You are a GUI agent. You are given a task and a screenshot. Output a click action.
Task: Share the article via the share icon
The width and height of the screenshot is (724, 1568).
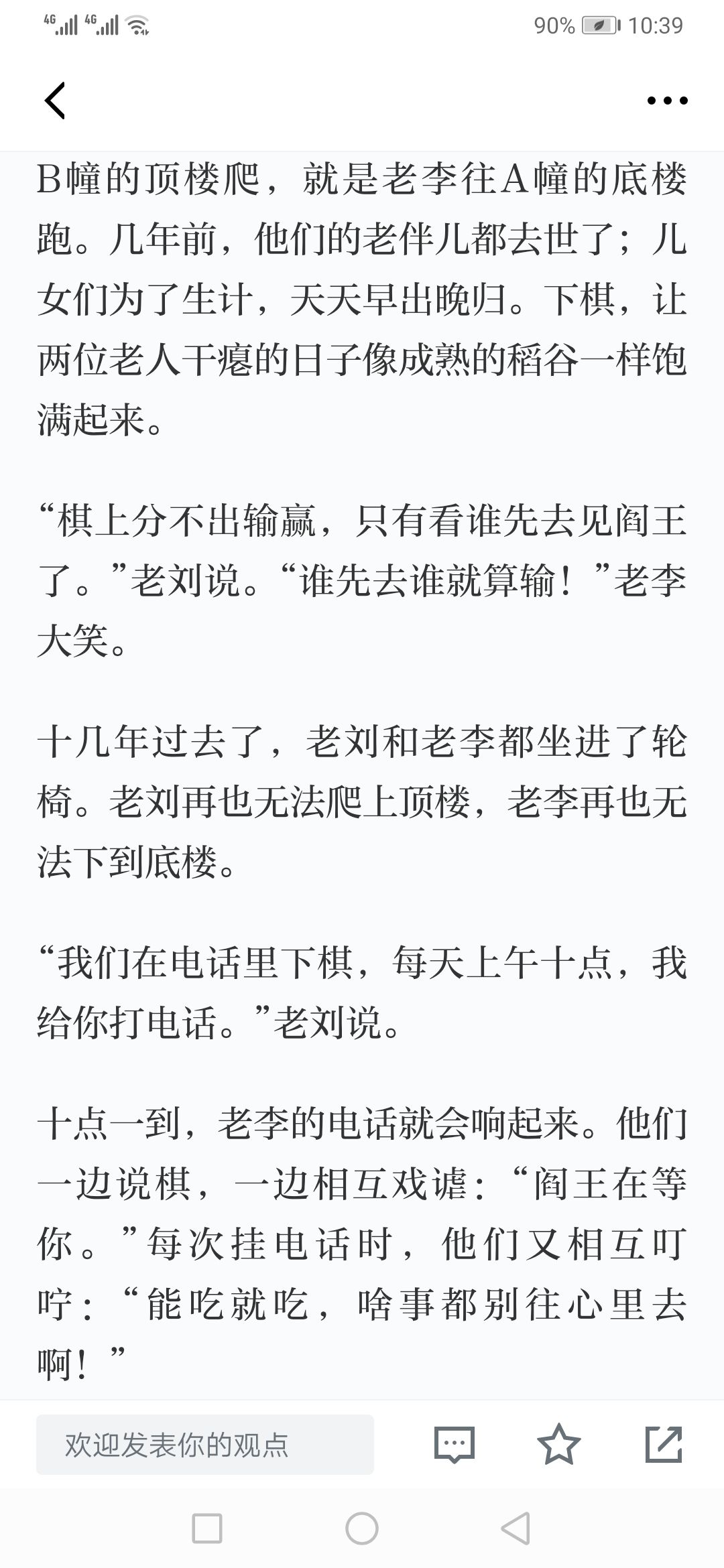click(x=664, y=1443)
